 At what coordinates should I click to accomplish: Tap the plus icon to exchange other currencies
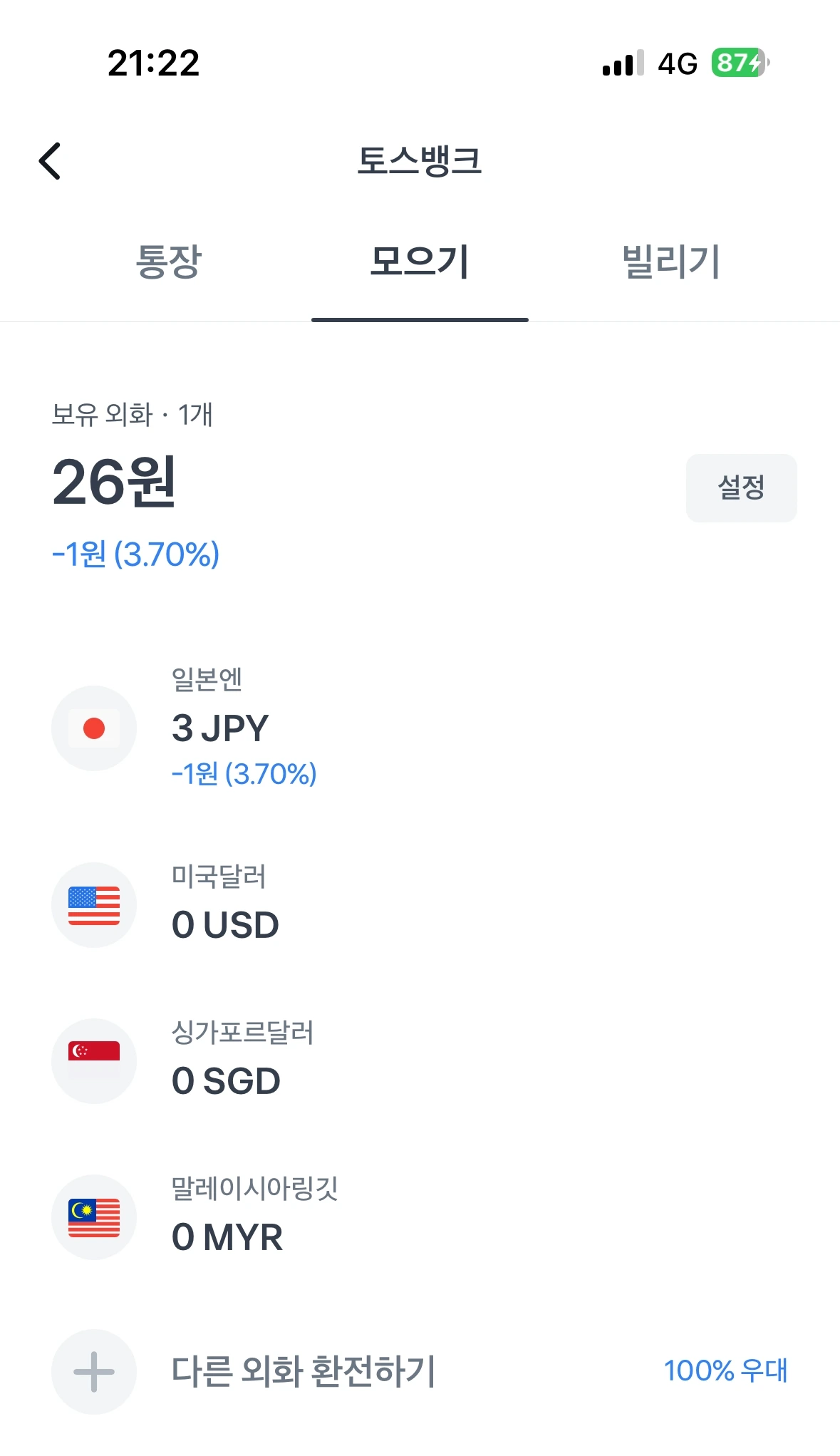click(x=93, y=1372)
